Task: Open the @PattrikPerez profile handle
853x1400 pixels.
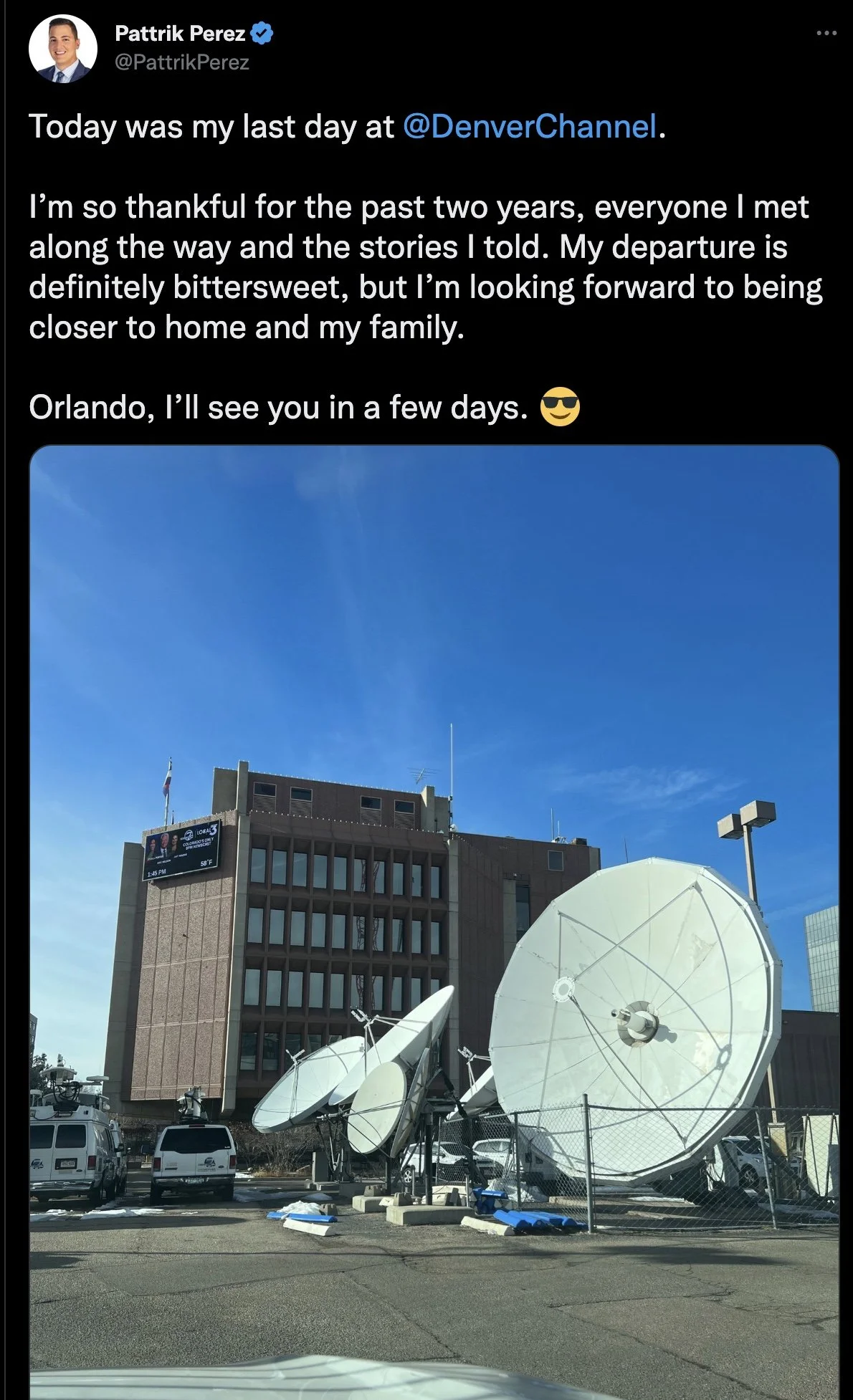Action: click(x=182, y=63)
